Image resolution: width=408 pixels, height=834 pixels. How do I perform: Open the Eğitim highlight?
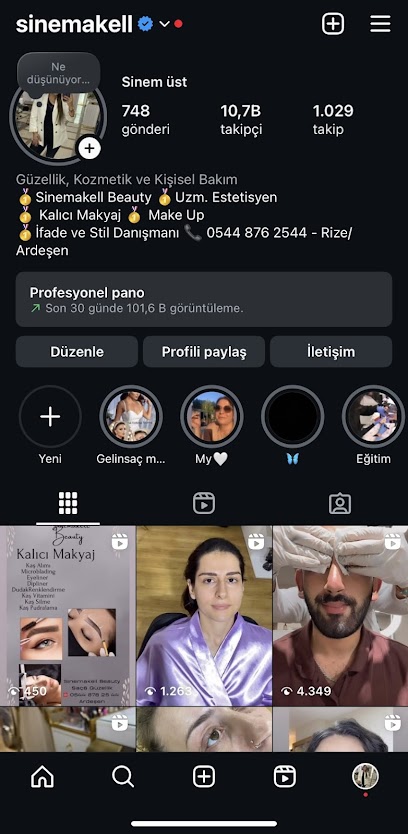(x=373, y=417)
